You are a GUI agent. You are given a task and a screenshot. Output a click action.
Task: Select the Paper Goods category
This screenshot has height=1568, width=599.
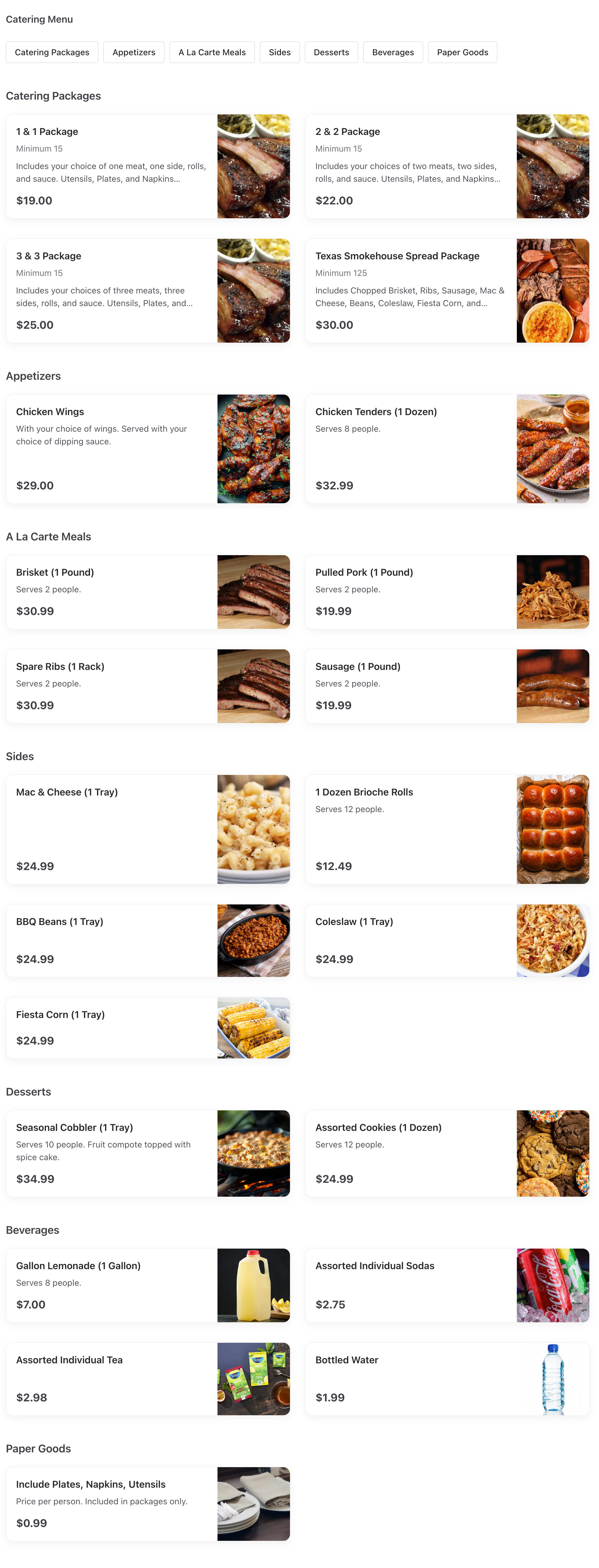[462, 52]
